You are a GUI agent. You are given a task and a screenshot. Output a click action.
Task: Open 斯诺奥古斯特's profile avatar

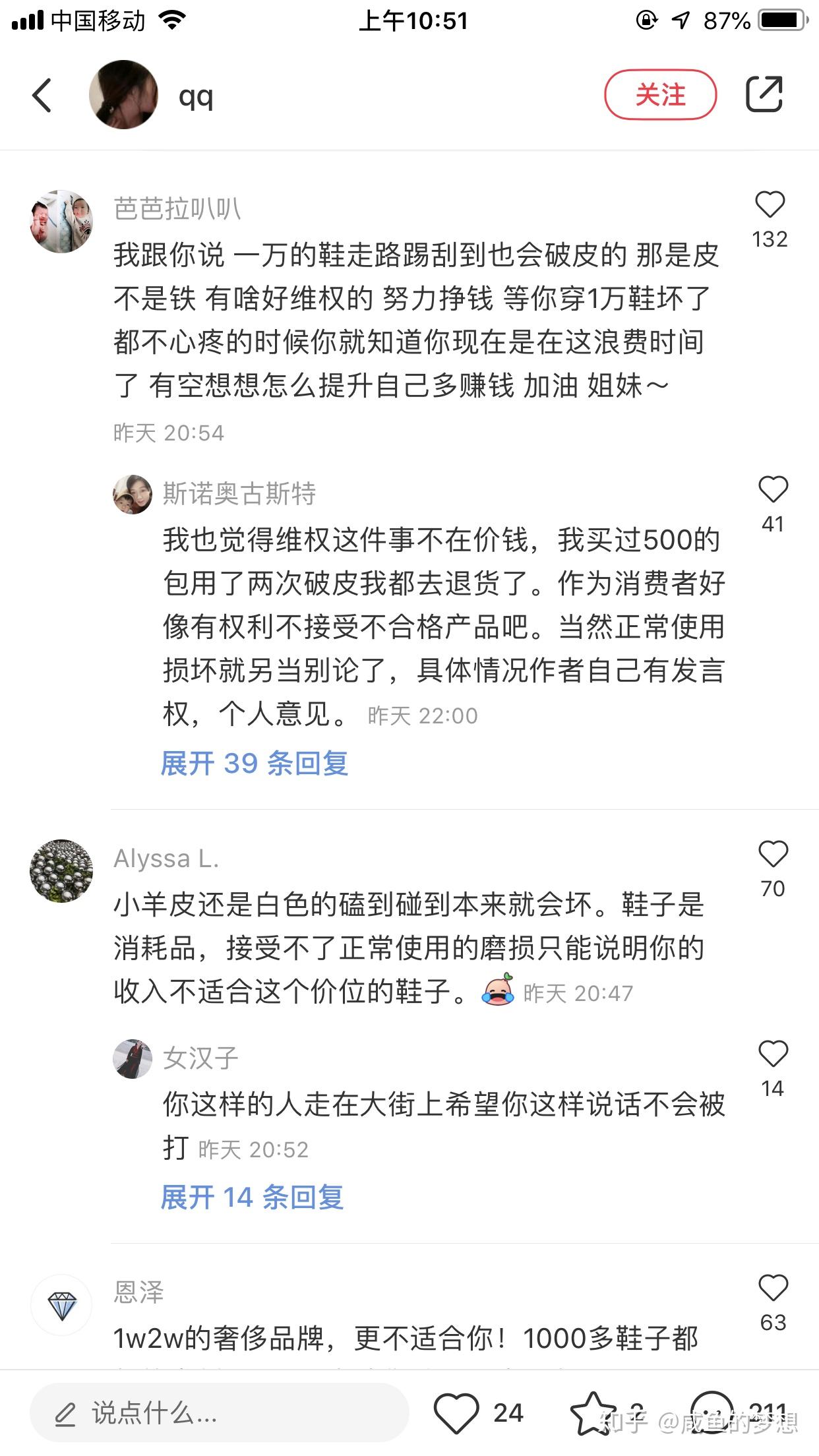click(133, 494)
